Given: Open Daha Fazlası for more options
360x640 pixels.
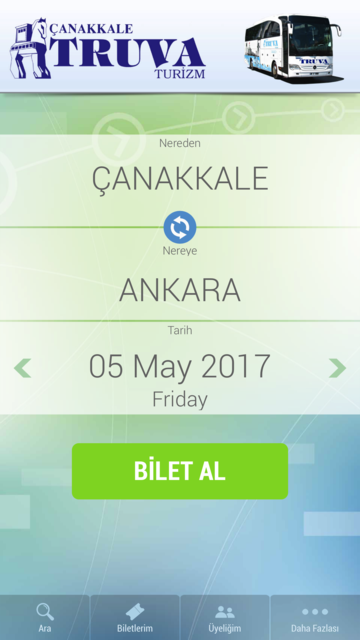Looking at the screenshot, I should [315, 618].
